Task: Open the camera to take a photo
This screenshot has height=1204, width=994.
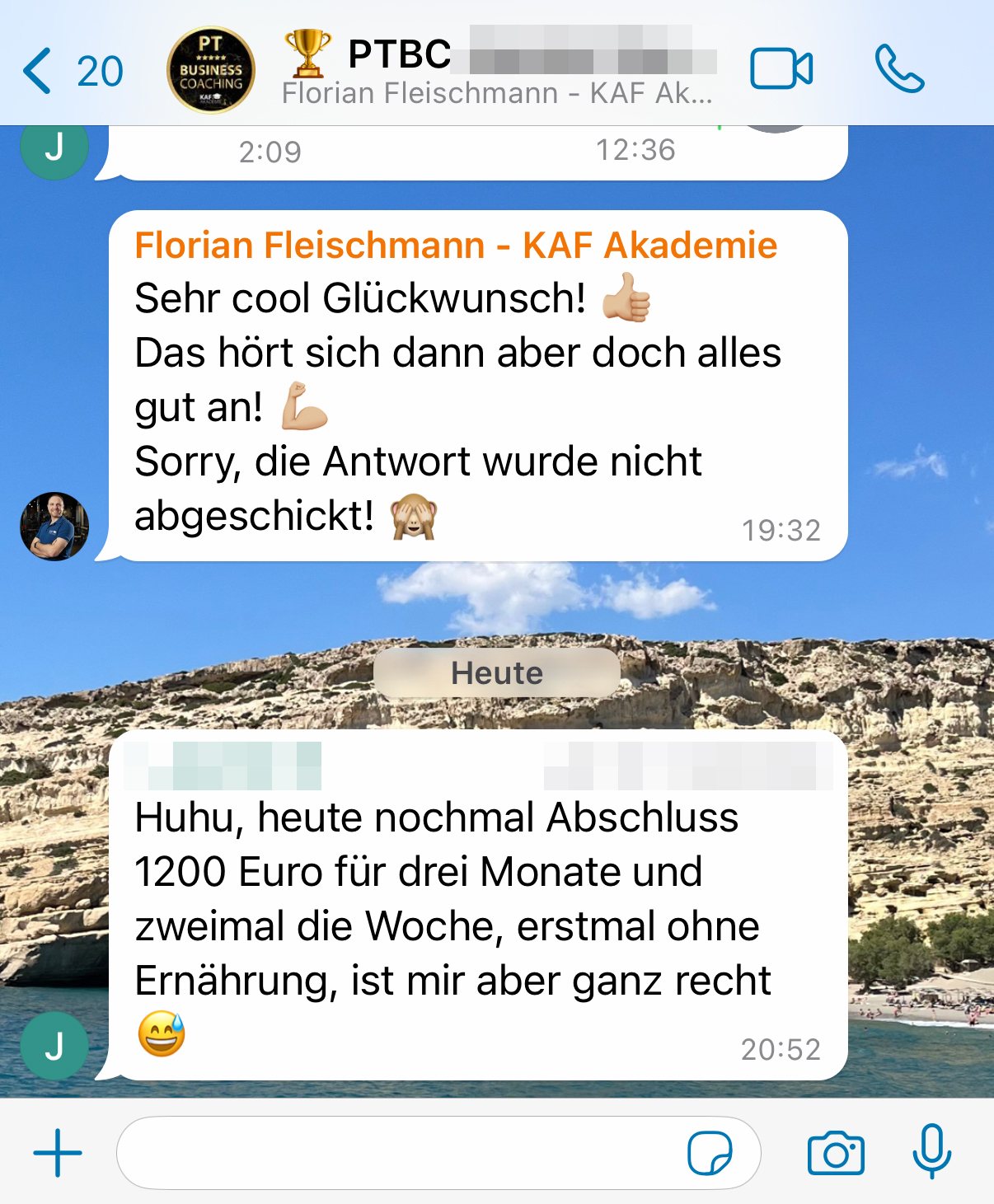Action: 836,1152
